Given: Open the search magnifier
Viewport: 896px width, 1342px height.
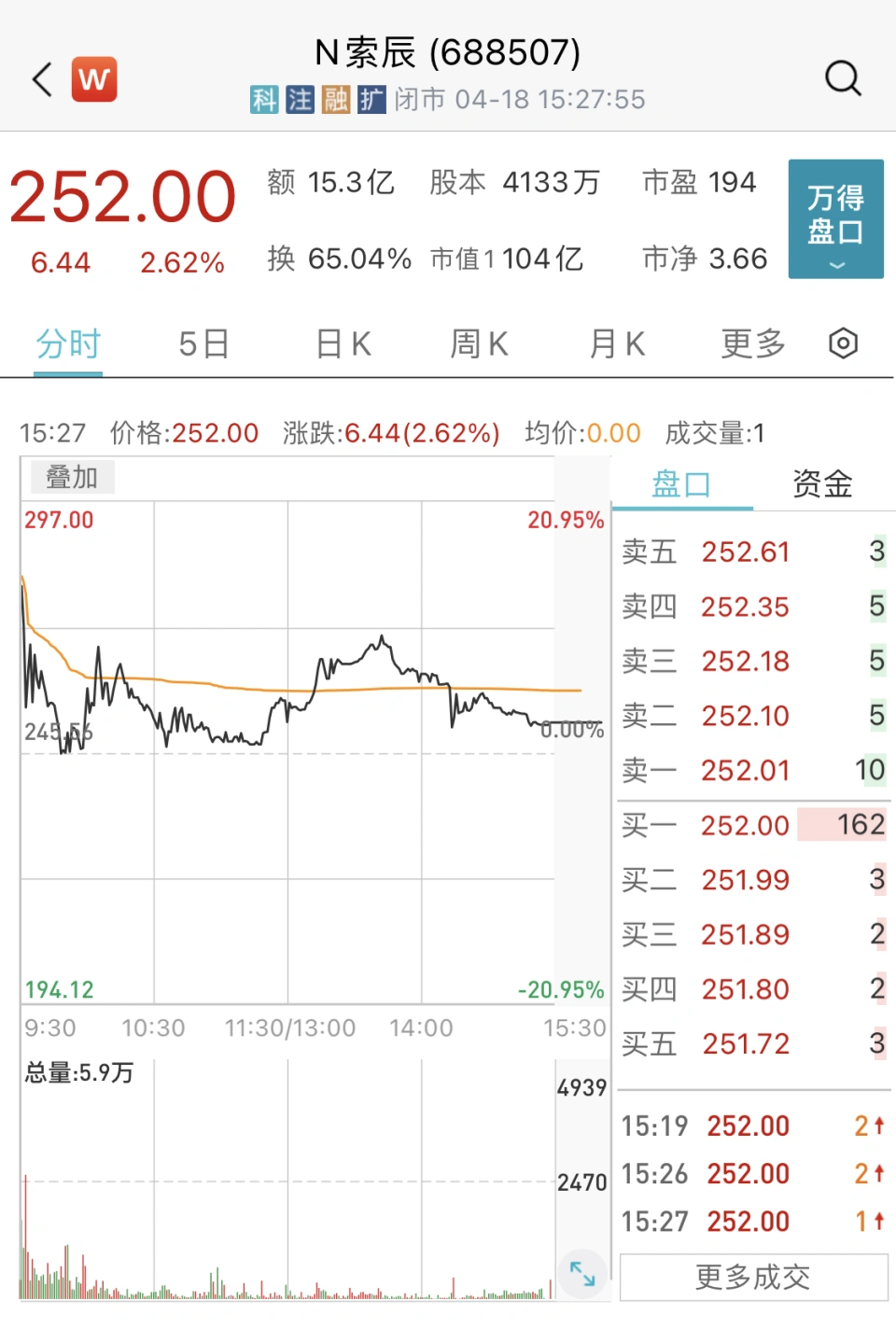Looking at the screenshot, I should [x=842, y=78].
